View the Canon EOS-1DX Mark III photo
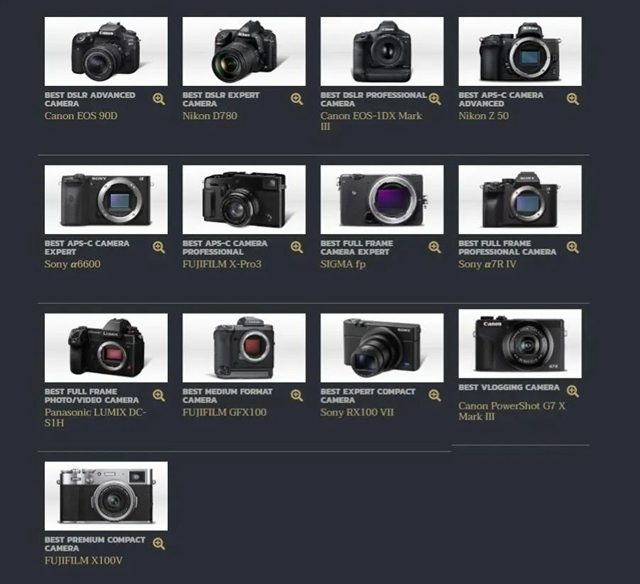 point(382,52)
